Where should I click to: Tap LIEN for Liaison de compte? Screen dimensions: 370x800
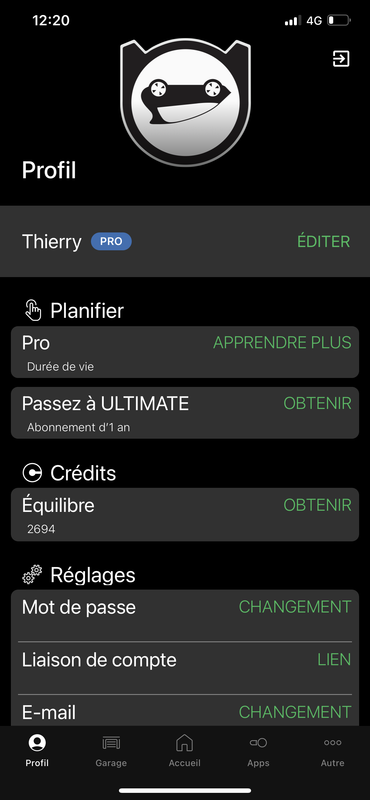334,660
